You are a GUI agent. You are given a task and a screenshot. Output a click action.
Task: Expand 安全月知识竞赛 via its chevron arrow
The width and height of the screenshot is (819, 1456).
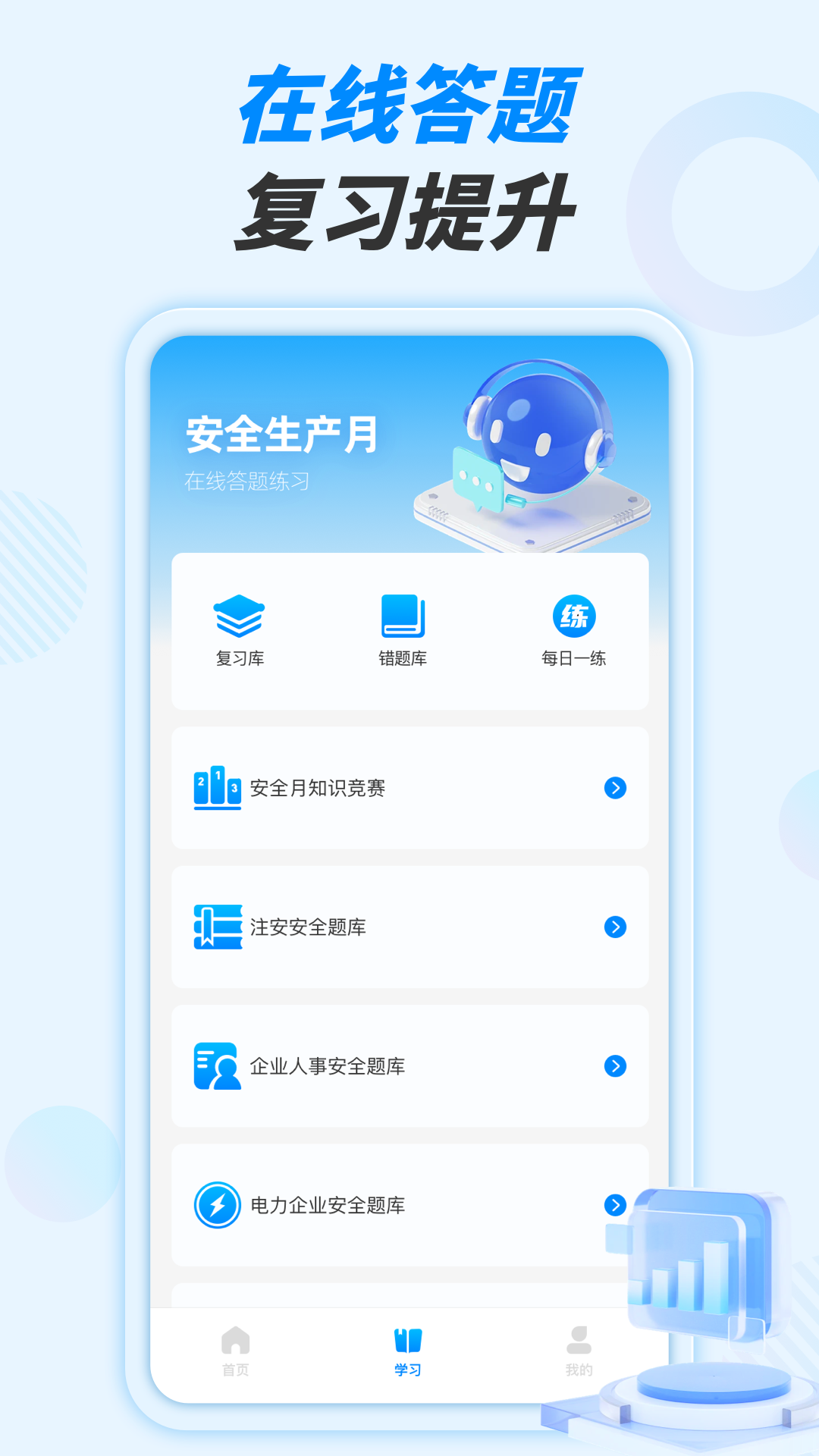coord(614,787)
